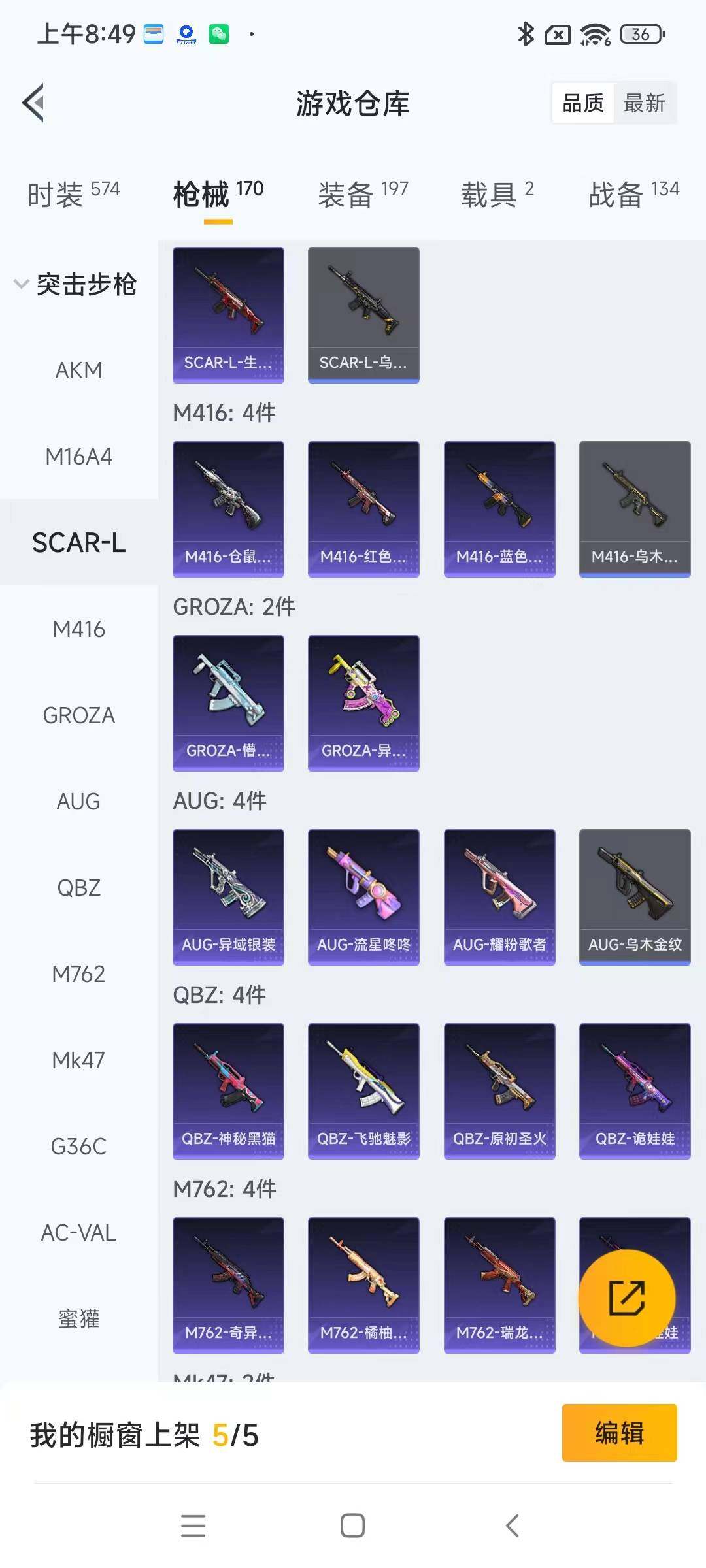Viewport: 706px width, 1568px height.
Task: Open the M416-仓鼠 skin tile
Action: (228, 508)
